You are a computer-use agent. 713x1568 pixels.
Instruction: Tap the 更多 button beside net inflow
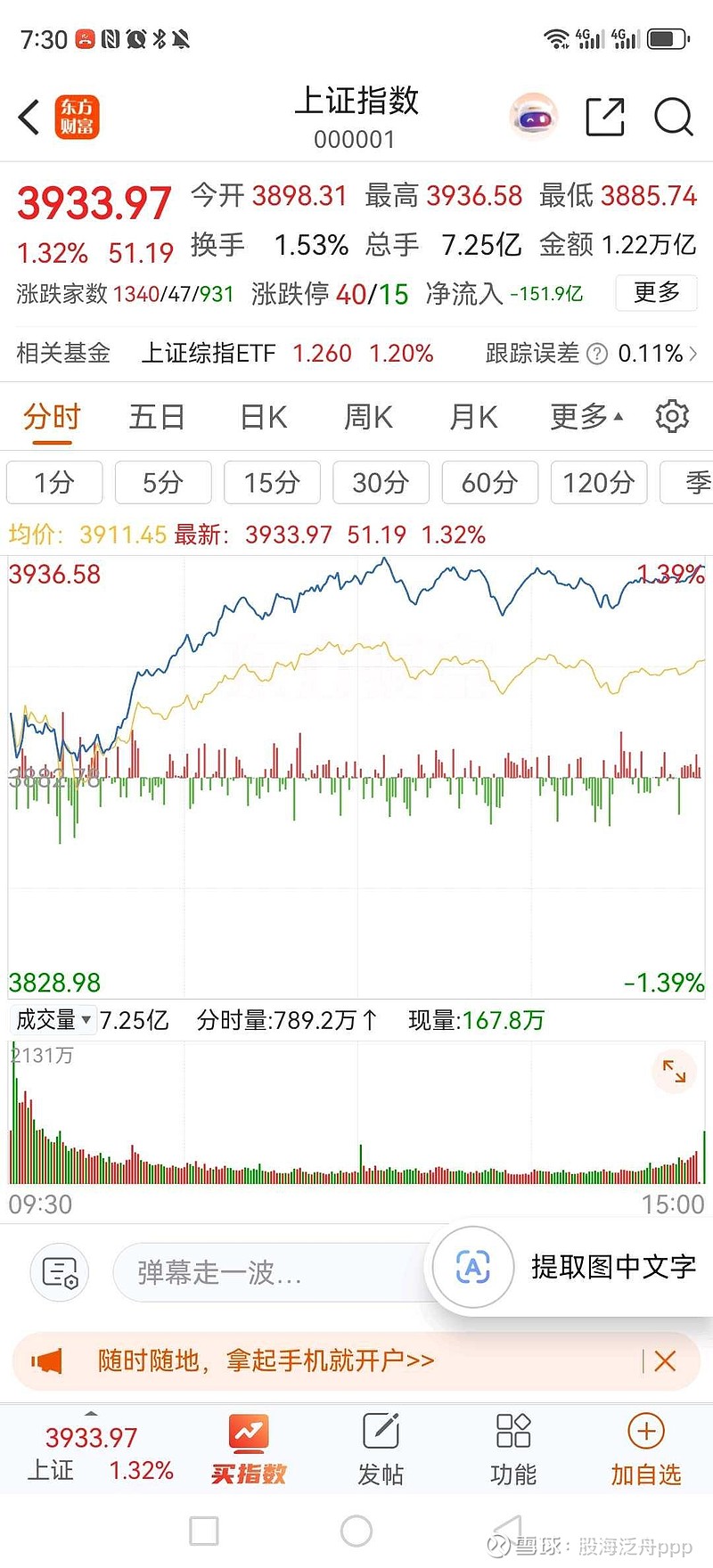coord(656,292)
